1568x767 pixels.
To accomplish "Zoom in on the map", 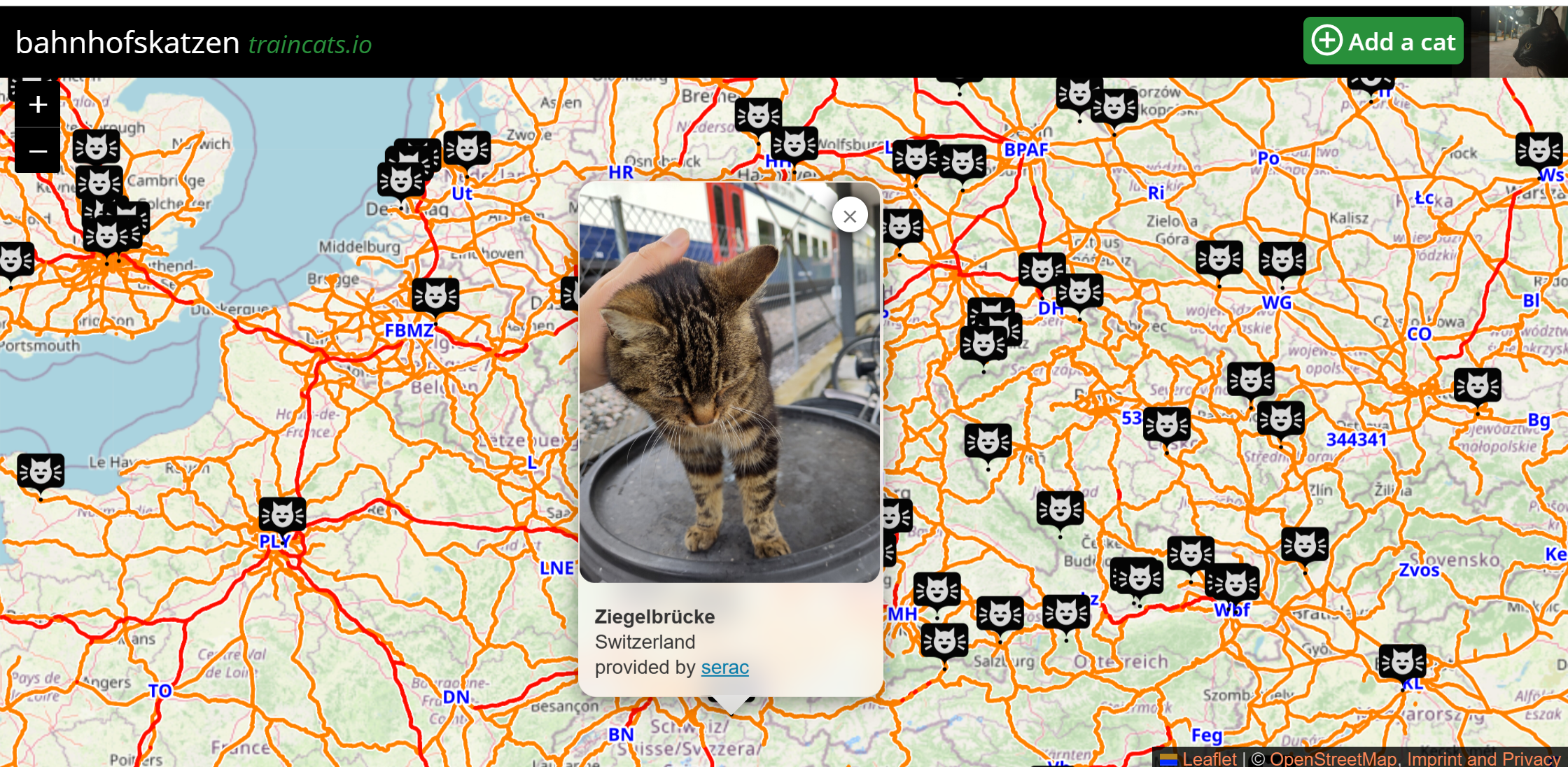I will (x=38, y=105).
